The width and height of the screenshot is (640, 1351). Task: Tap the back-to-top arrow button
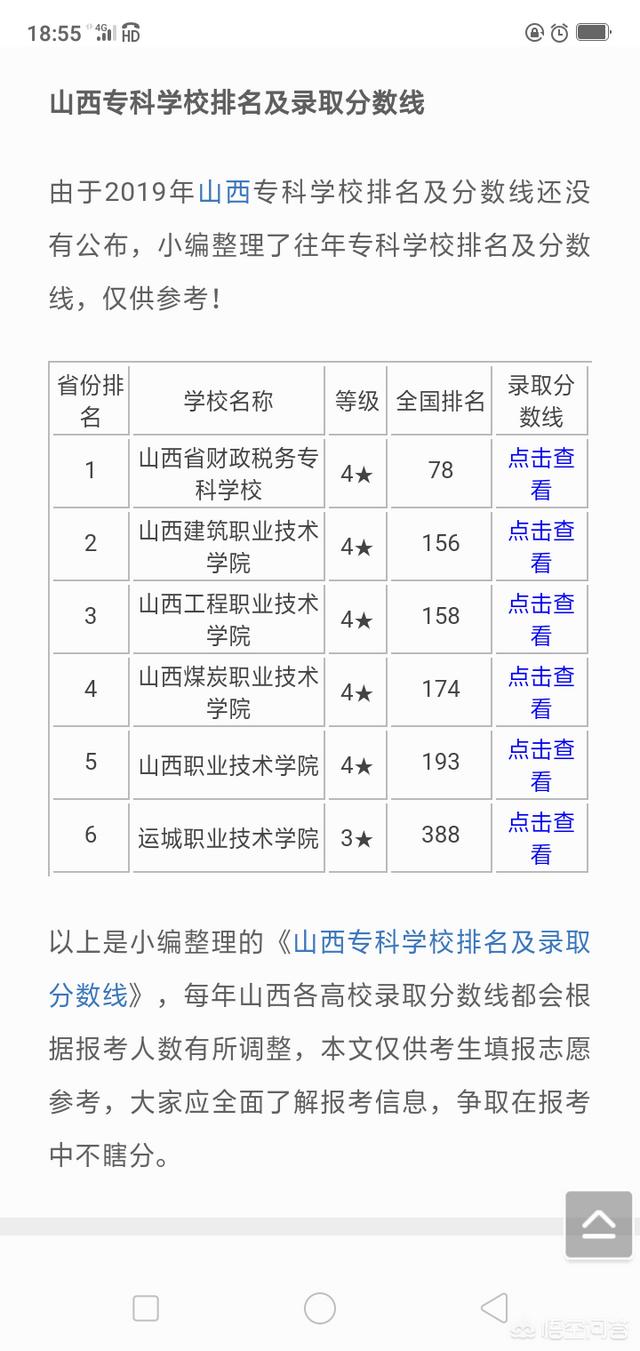599,1224
